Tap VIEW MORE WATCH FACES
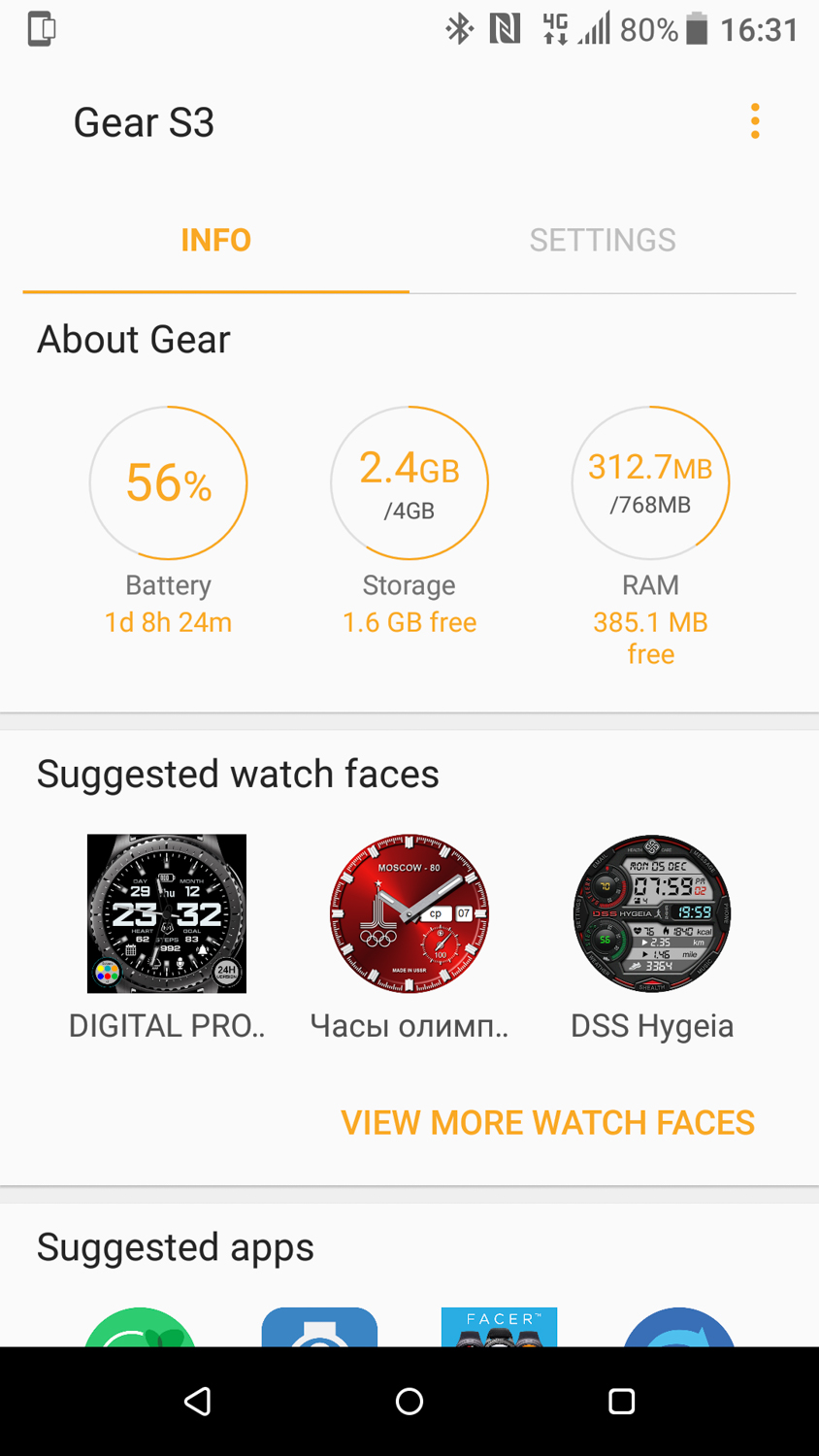 click(547, 1123)
